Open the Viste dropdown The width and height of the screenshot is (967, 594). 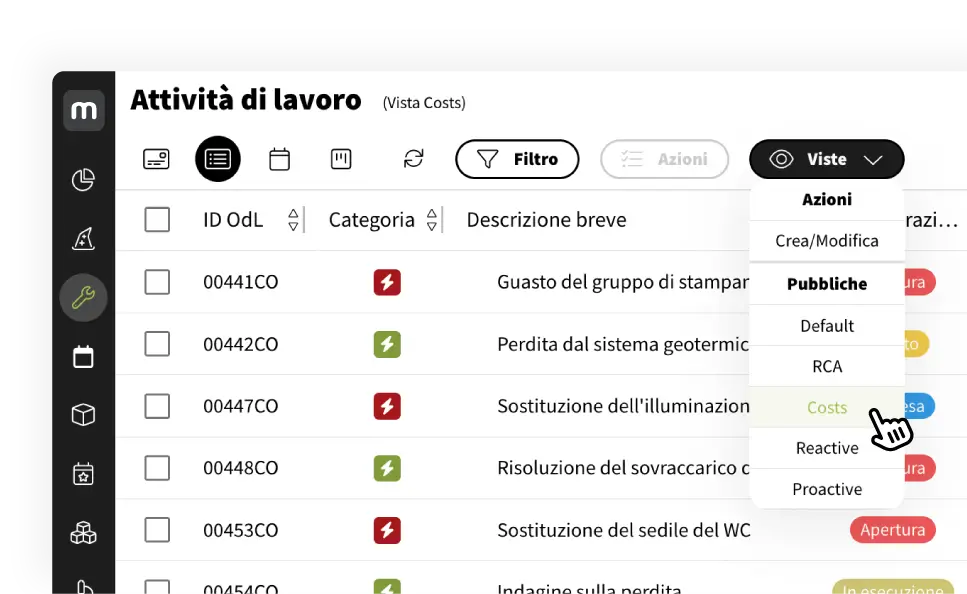(x=826, y=159)
